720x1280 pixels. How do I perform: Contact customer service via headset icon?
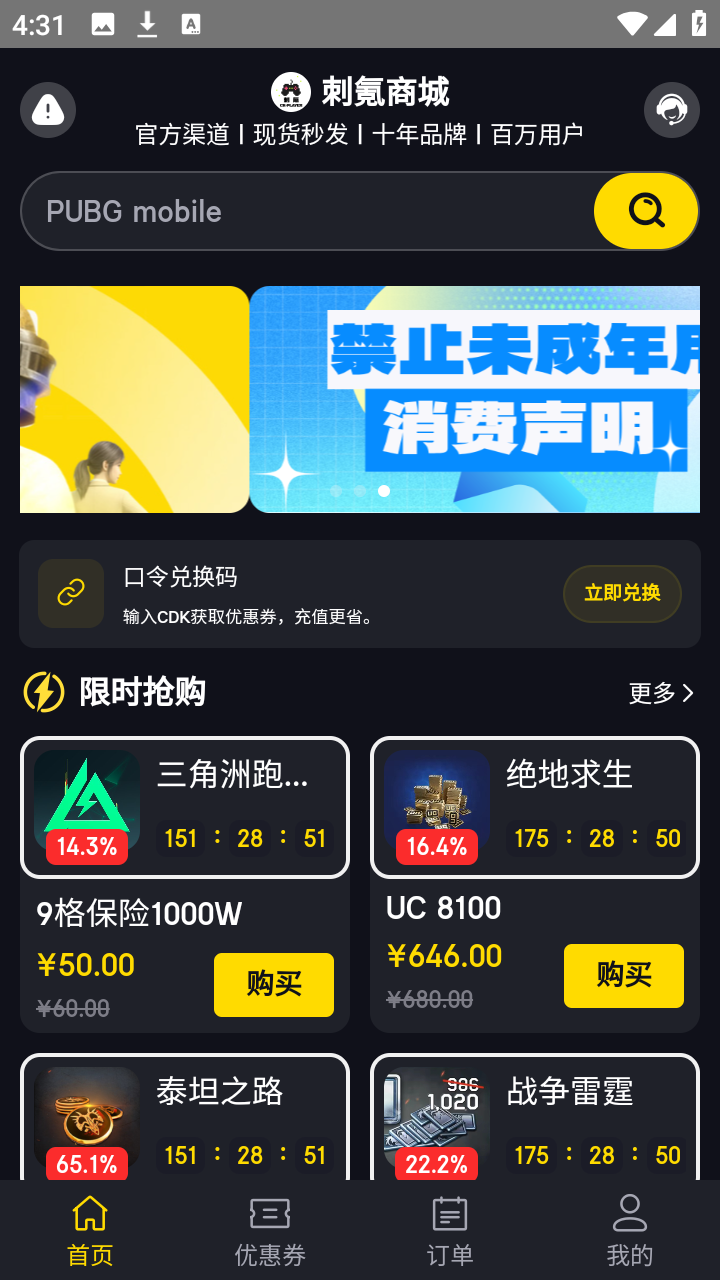click(x=671, y=110)
